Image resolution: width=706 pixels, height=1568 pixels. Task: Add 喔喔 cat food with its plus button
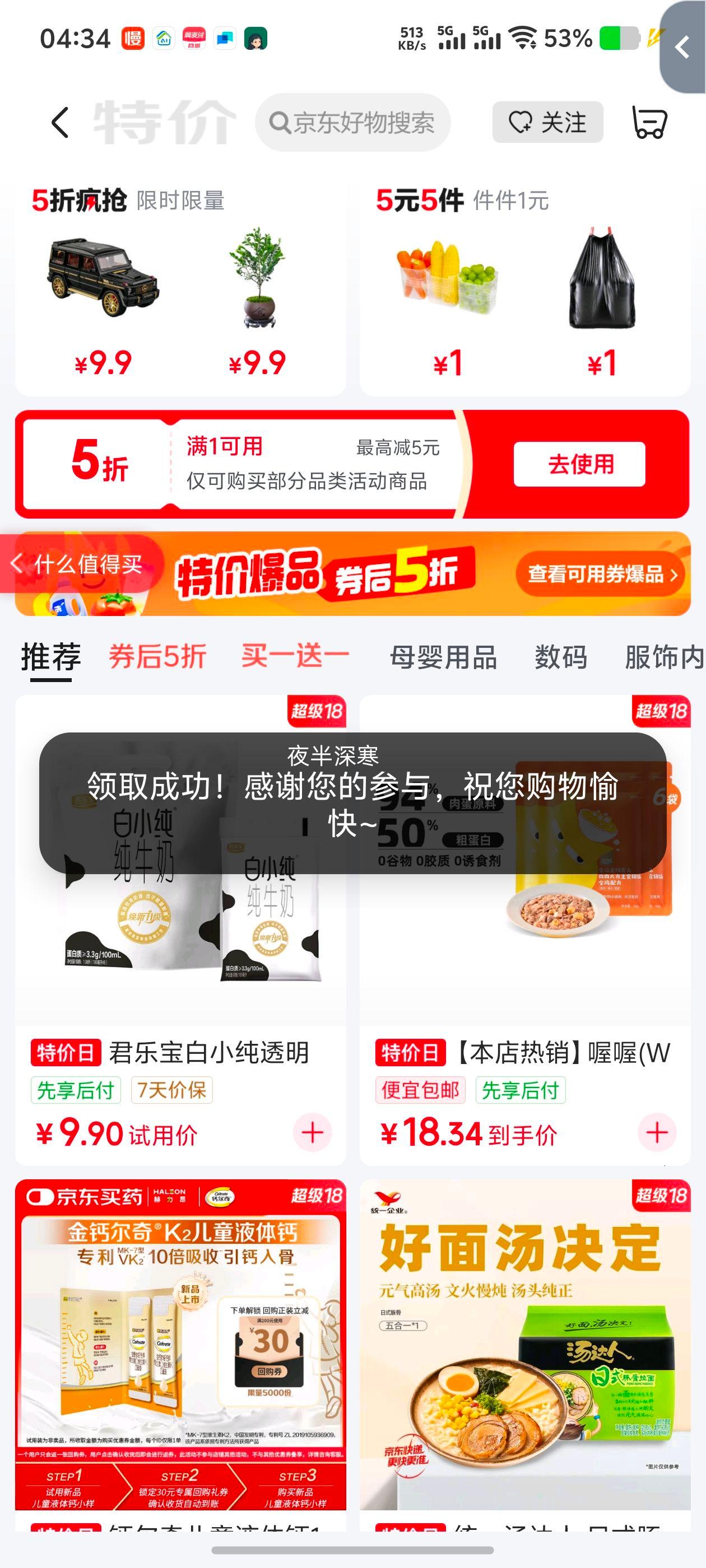657,1133
